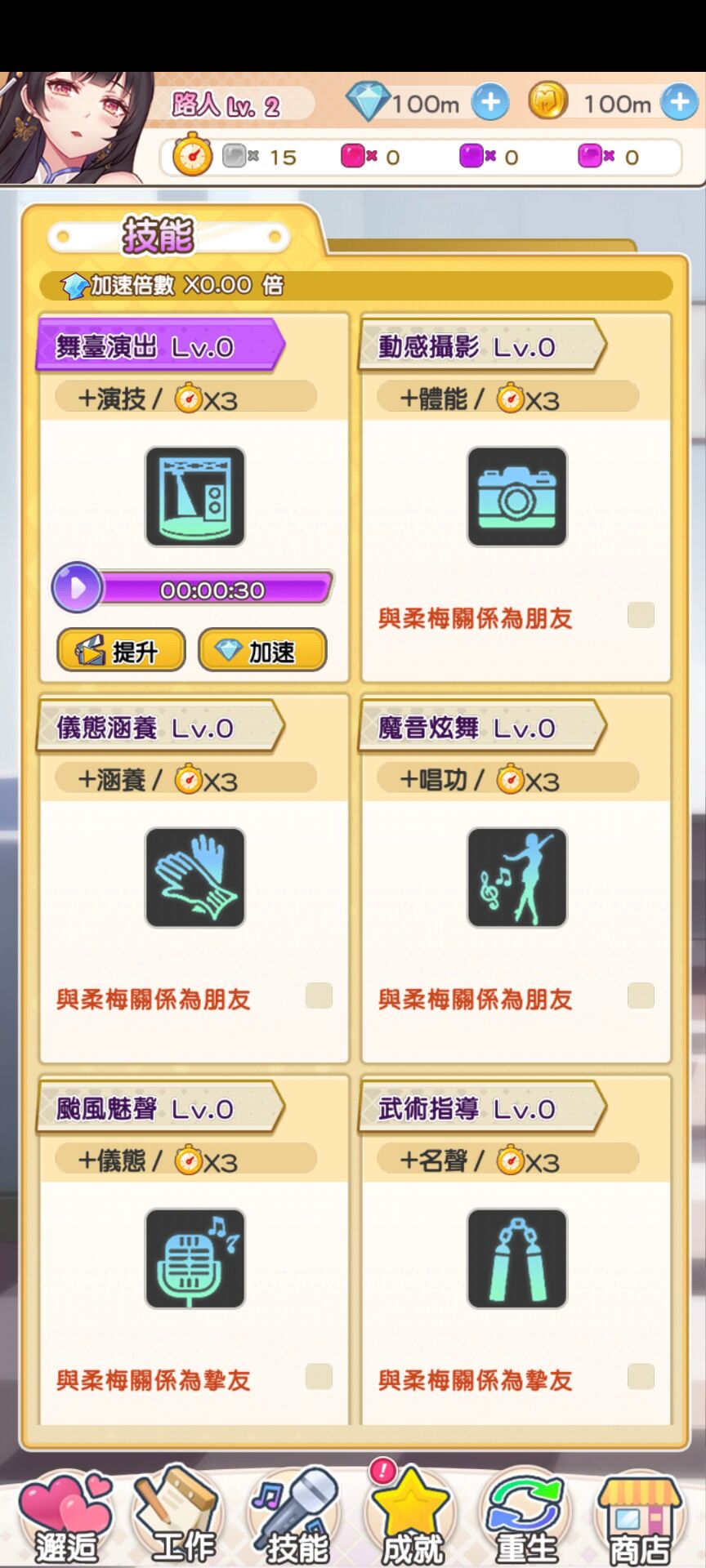Image resolution: width=706 pixels, height=1568 pixels.
Task: Open the 成就 achievements tab
Action: coord(411,1517)
